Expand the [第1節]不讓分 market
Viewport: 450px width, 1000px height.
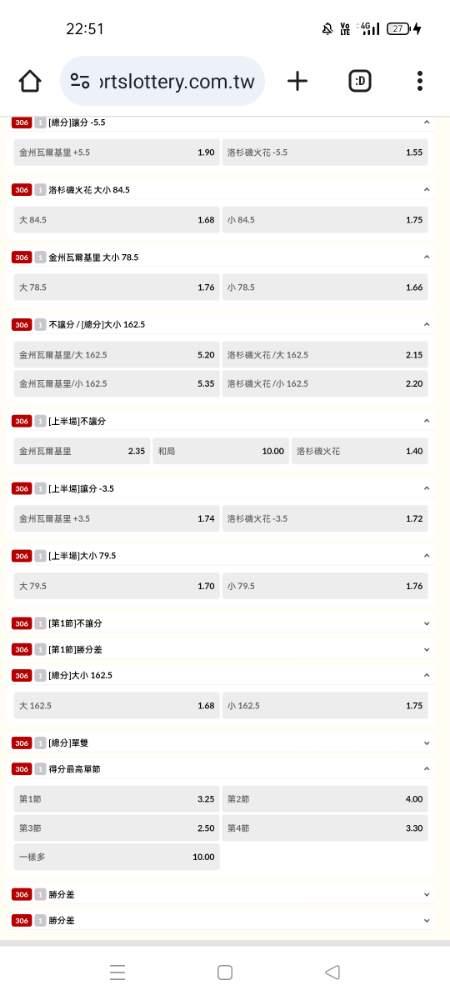pyautogui.click(x=220, y=623)
